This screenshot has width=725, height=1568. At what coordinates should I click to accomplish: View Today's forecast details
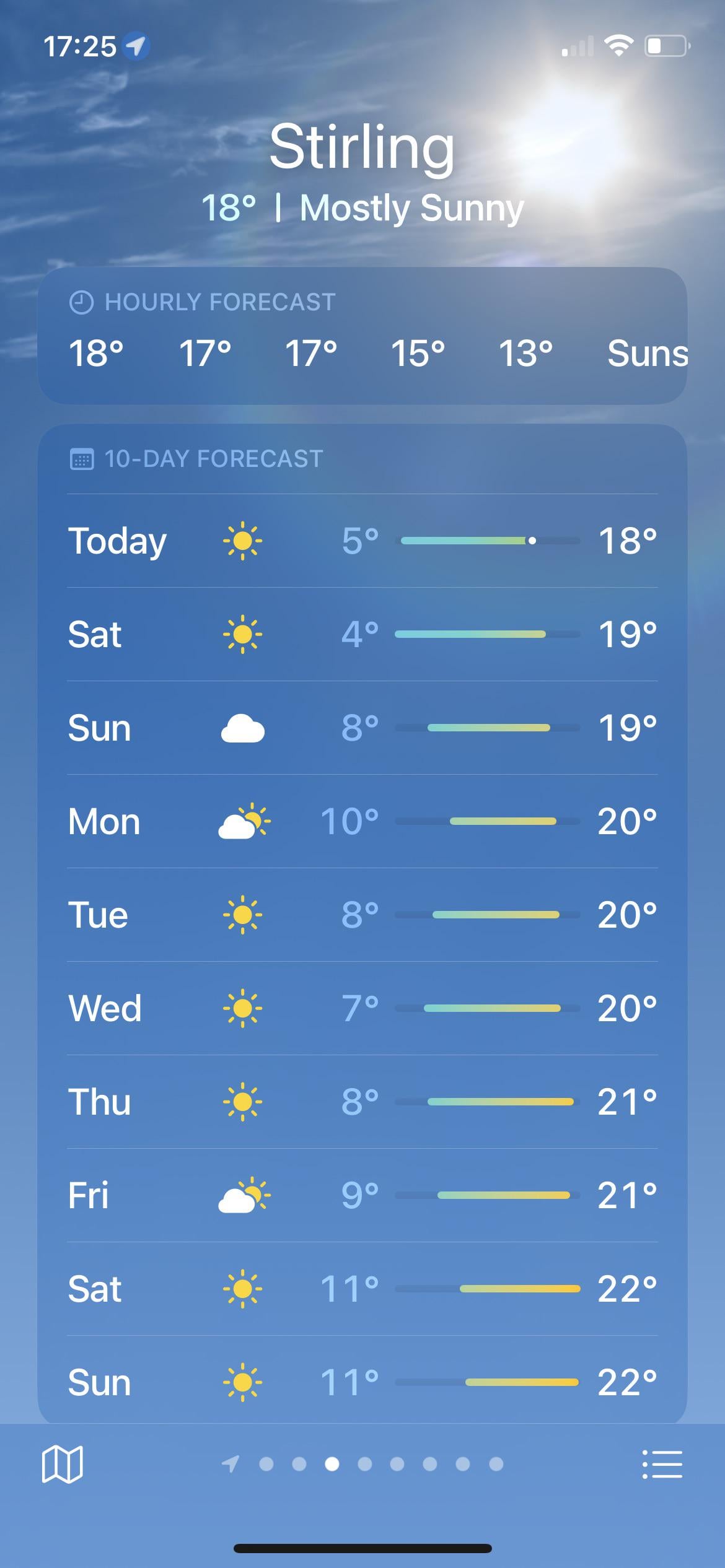pos(362,541)
